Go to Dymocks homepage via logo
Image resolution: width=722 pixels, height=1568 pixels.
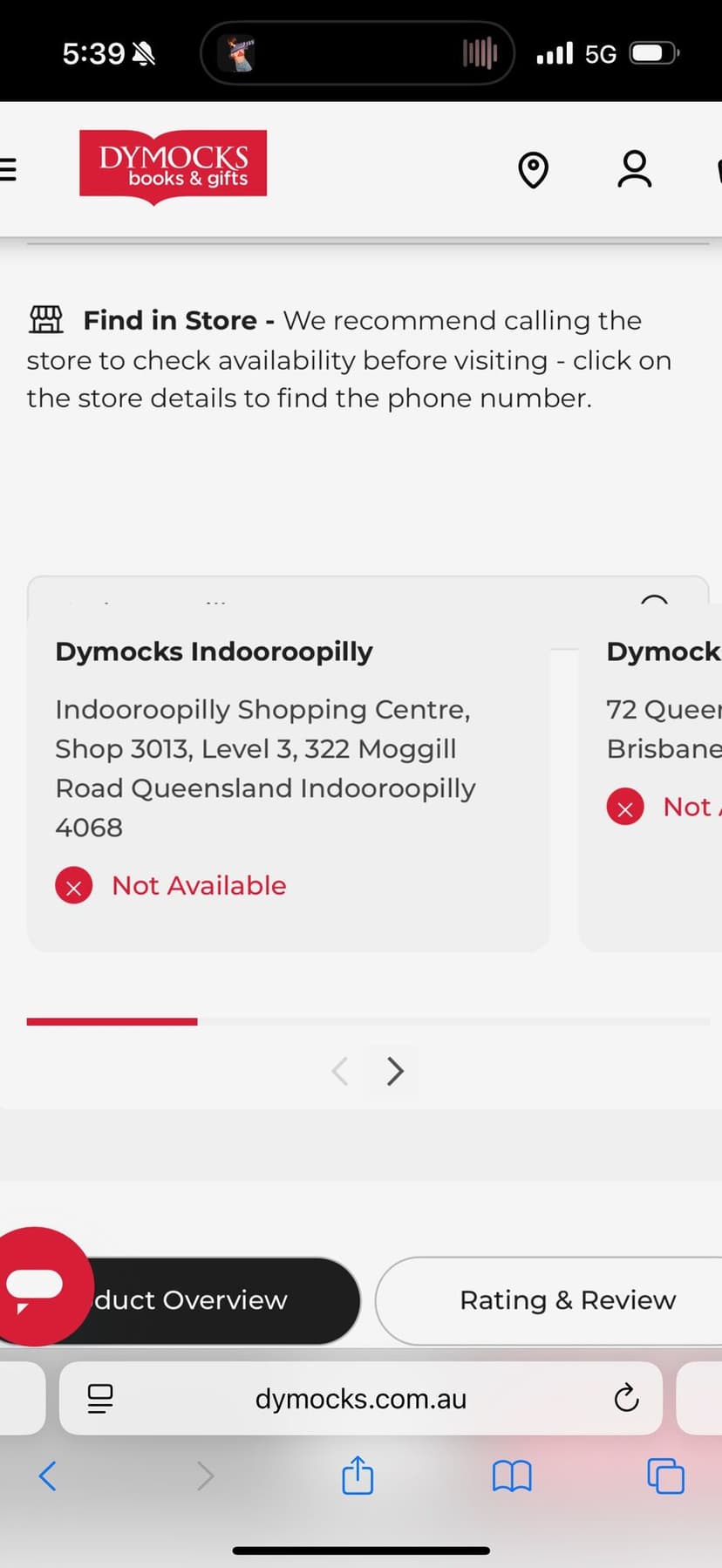coord(173,167)
